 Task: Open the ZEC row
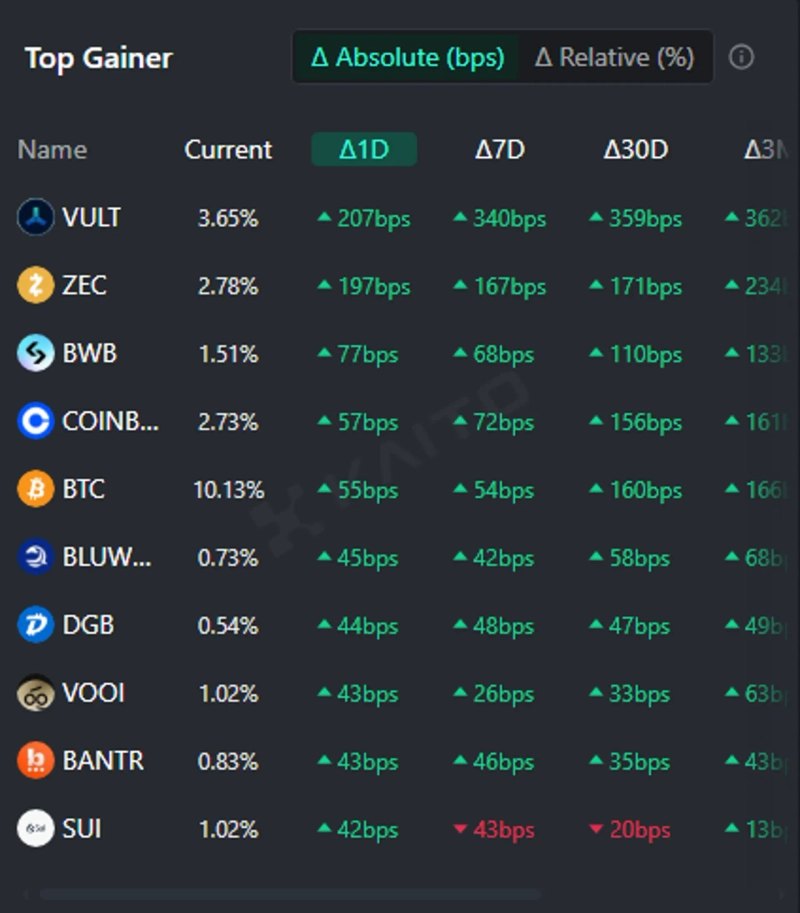84,286
